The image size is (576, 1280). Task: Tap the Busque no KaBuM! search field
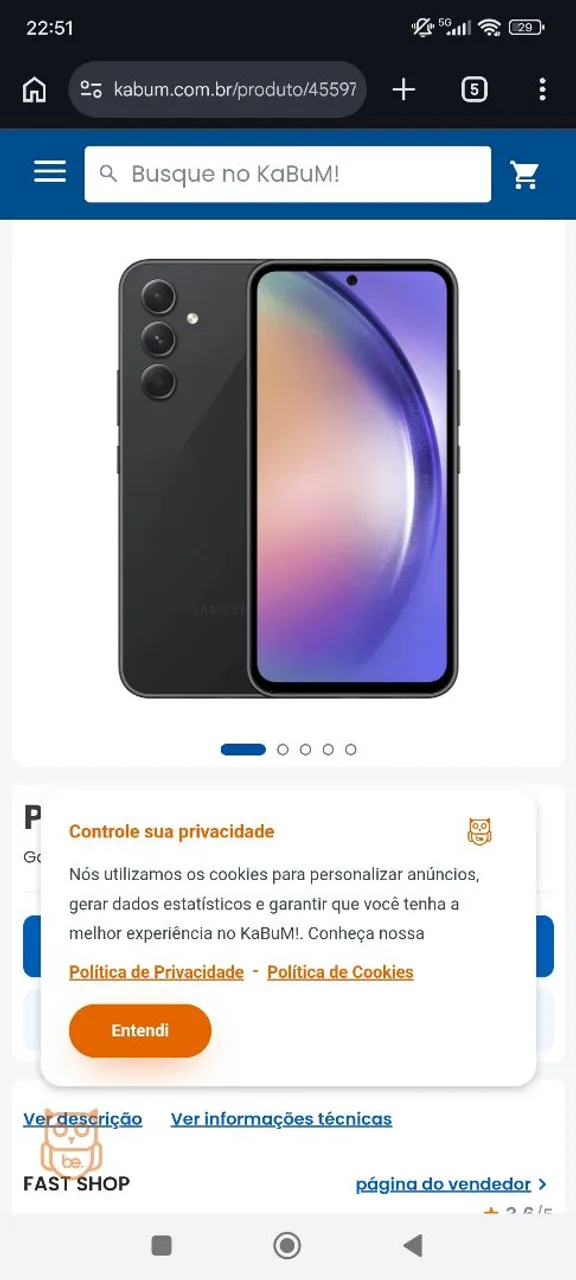(x=288, y=174)
